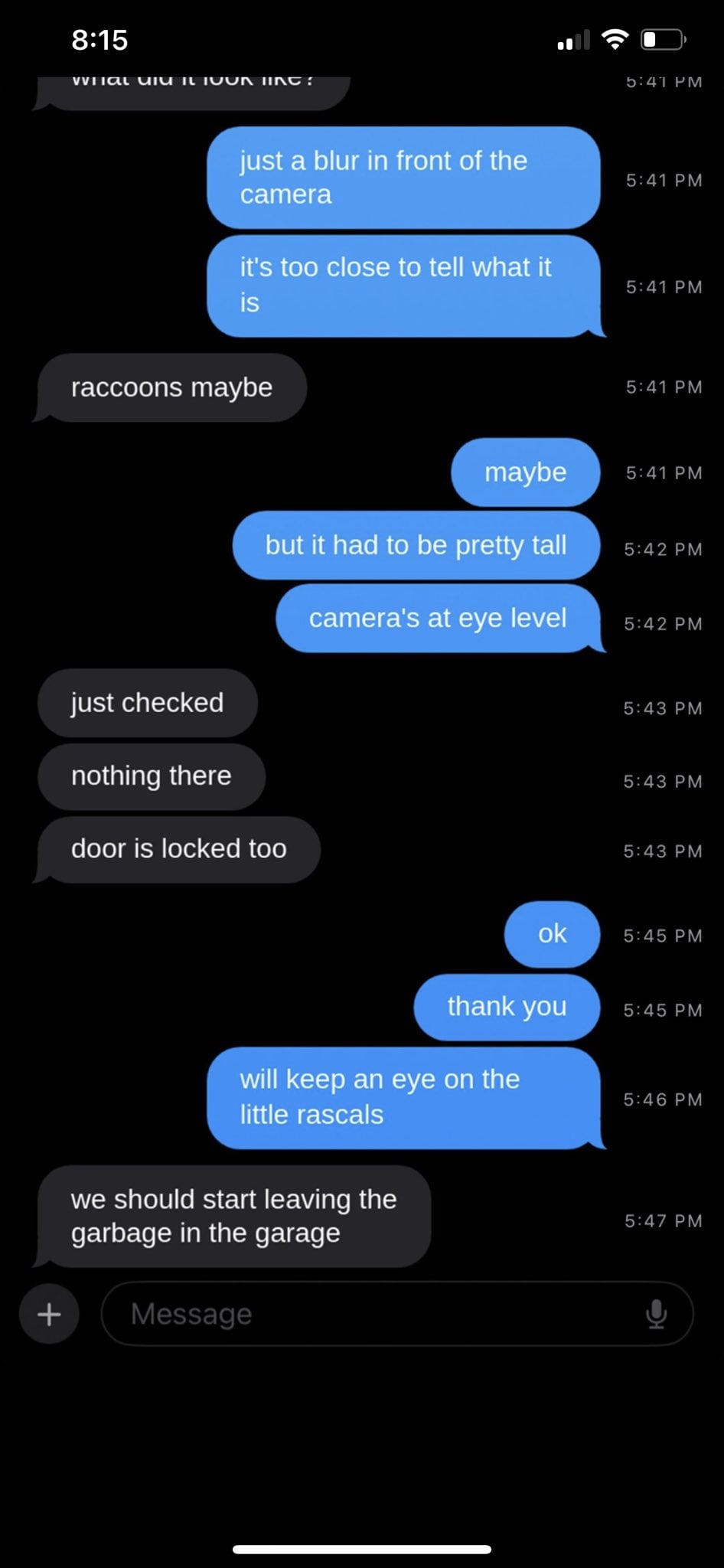724x1568 pixels.
Task: Open the plus attachment menu
Action: click(x=49, y=1315)
